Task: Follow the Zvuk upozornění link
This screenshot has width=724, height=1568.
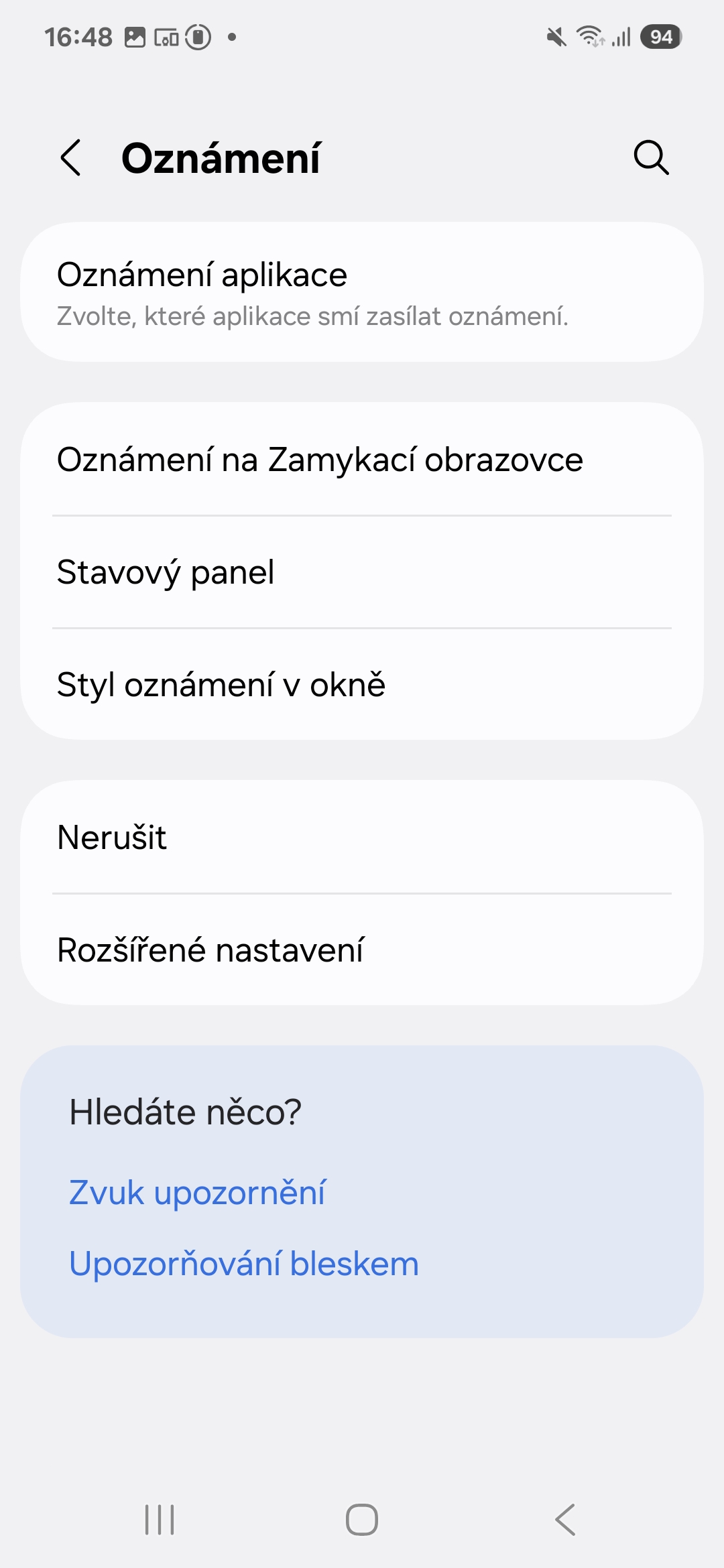Action: coord(197,1193)
